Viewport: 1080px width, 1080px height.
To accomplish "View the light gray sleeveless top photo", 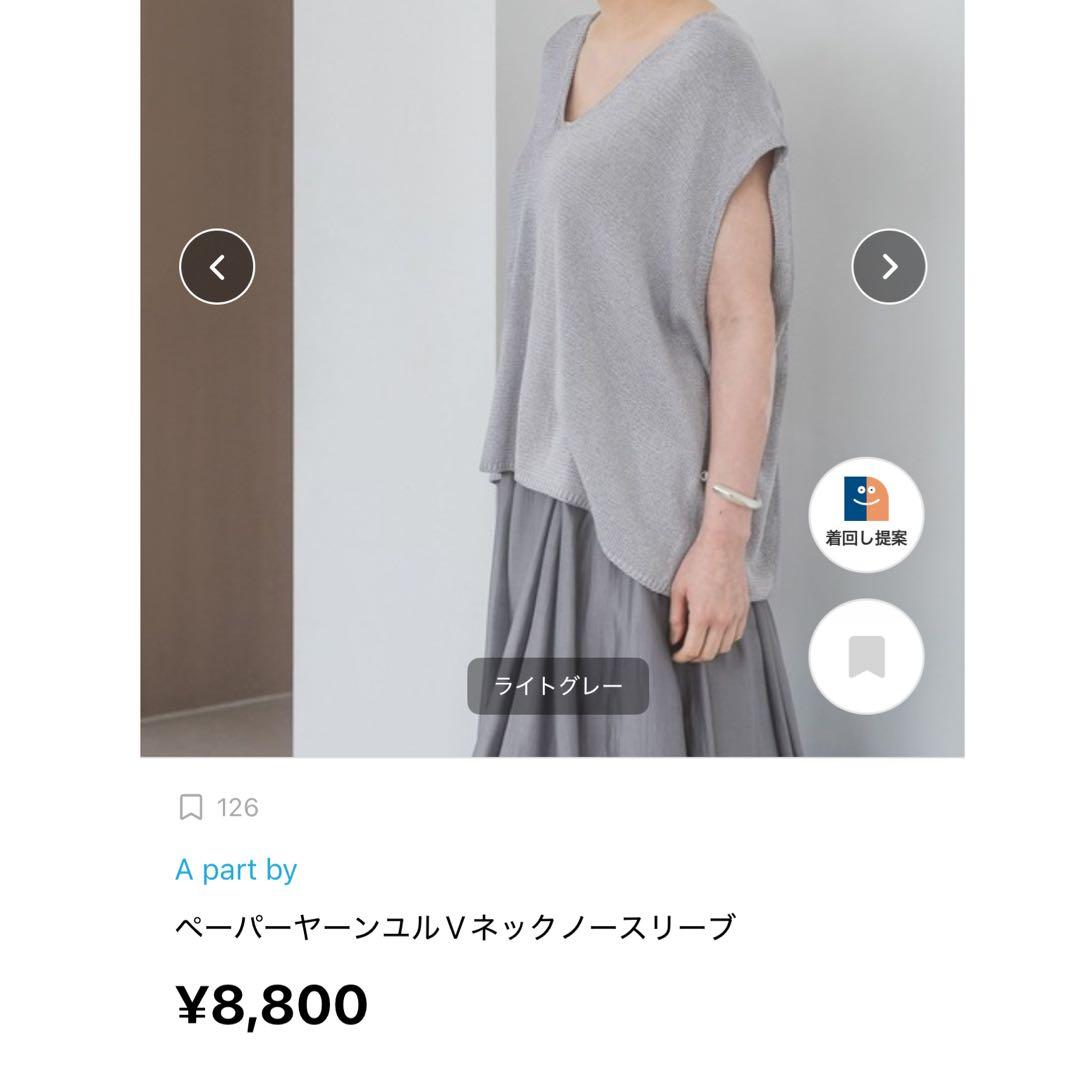I will coord(552,378).
